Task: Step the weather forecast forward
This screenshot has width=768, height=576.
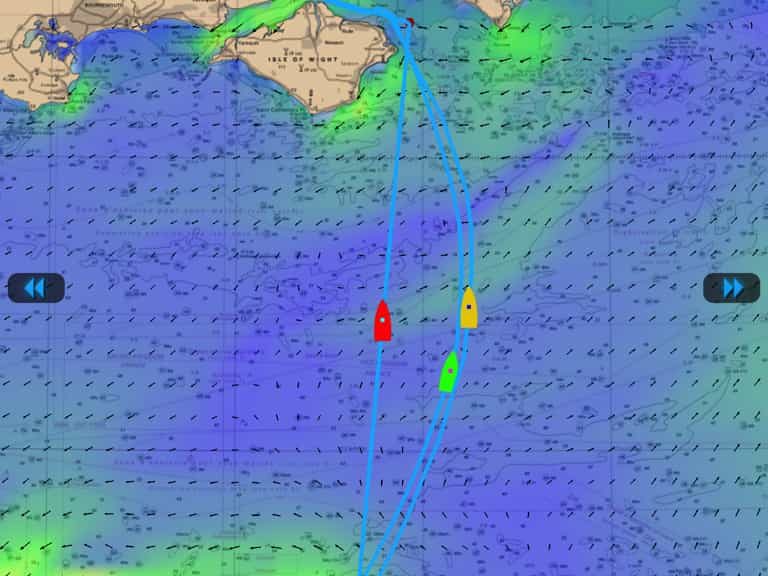Action: click(x=731, y=288)
